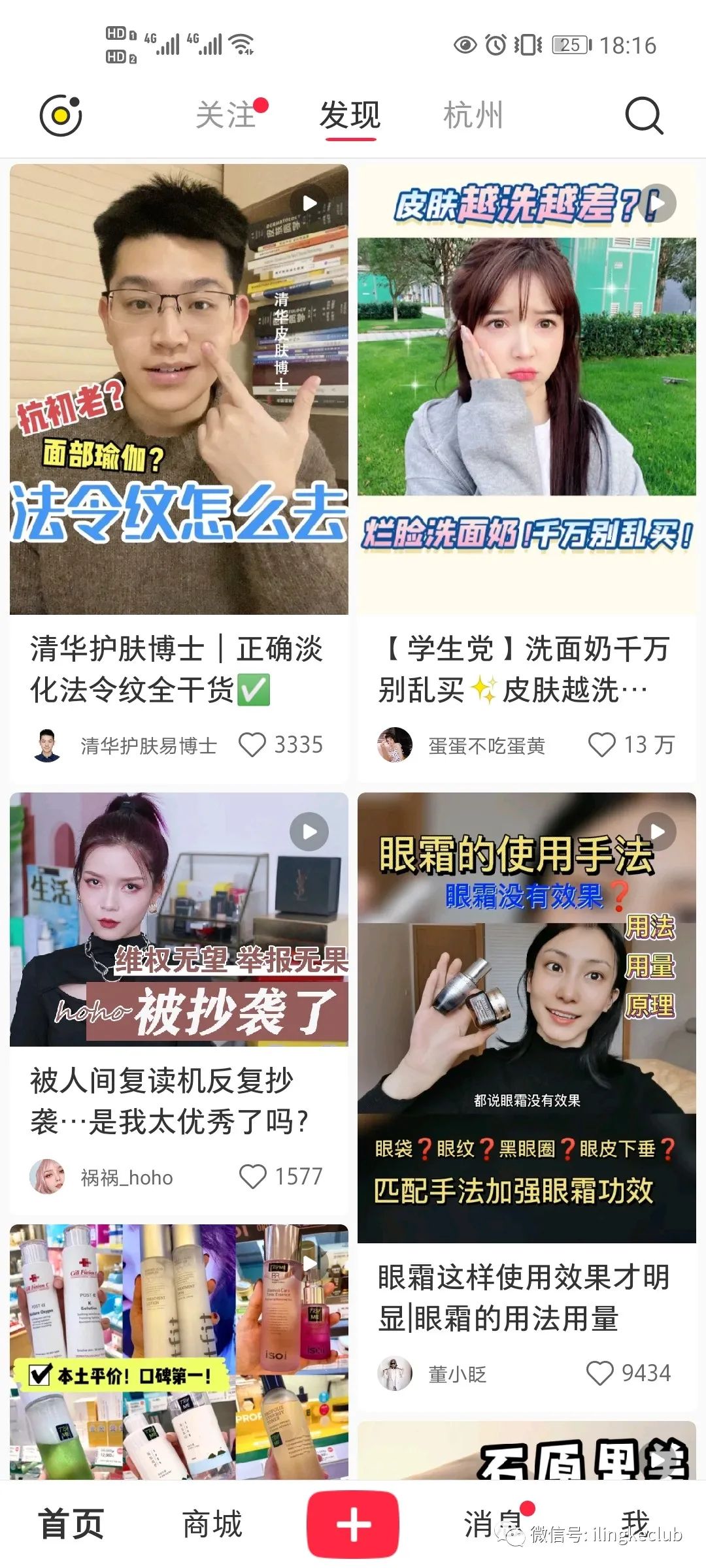Unlike the 13万 hearts post
The width and height of the screenshot is (706, 1568).
tap(602, 745)
